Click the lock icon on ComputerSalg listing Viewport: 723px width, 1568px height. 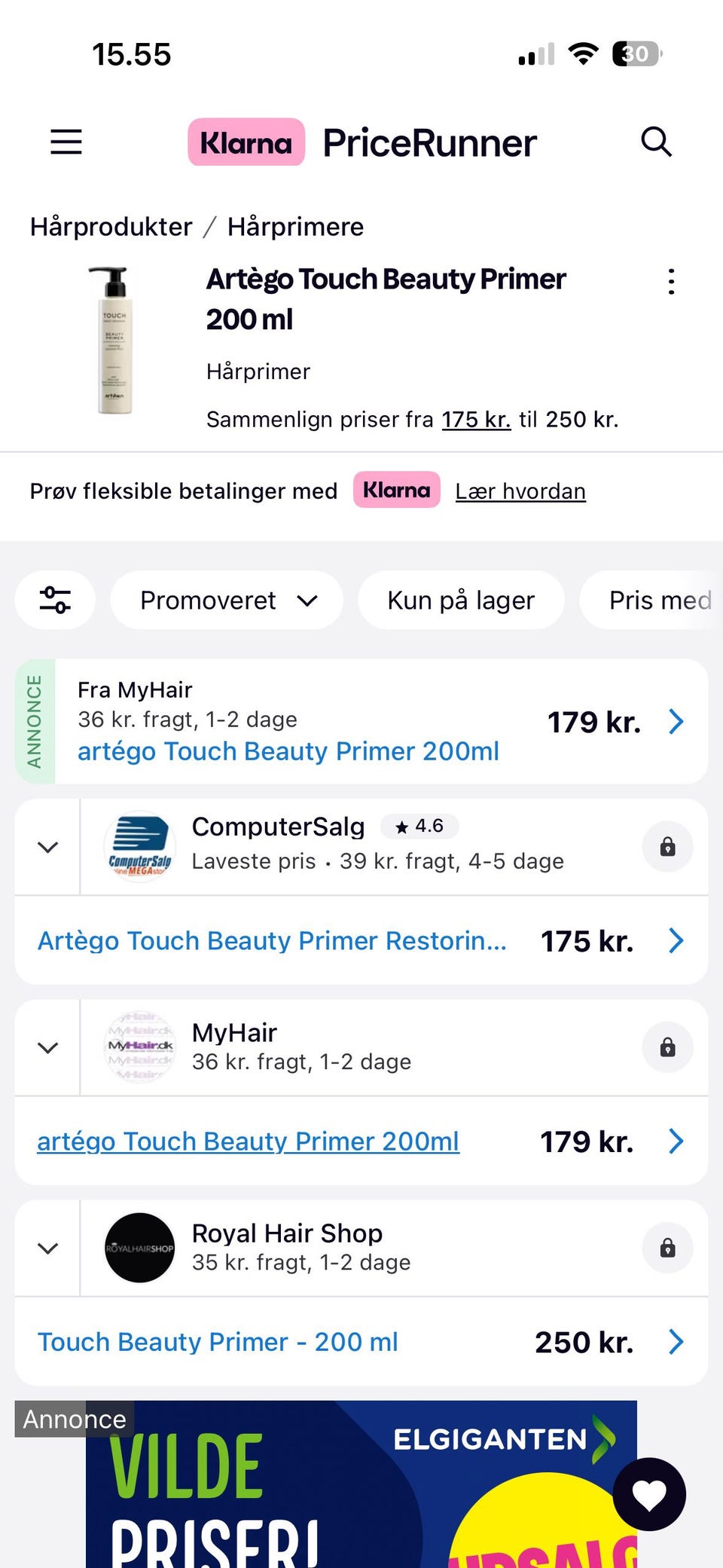pos(667,846)
